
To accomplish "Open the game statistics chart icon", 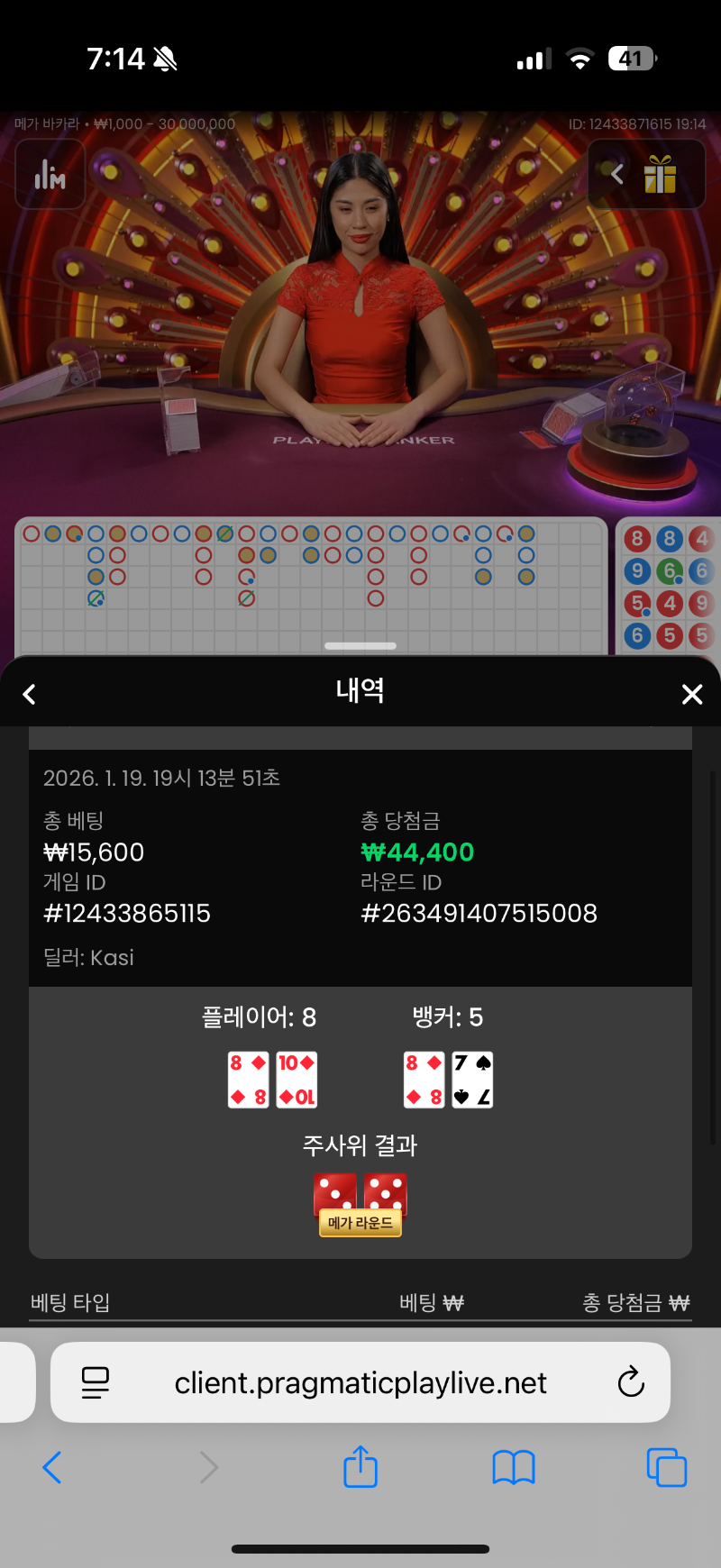I will (x=50, y=175).
